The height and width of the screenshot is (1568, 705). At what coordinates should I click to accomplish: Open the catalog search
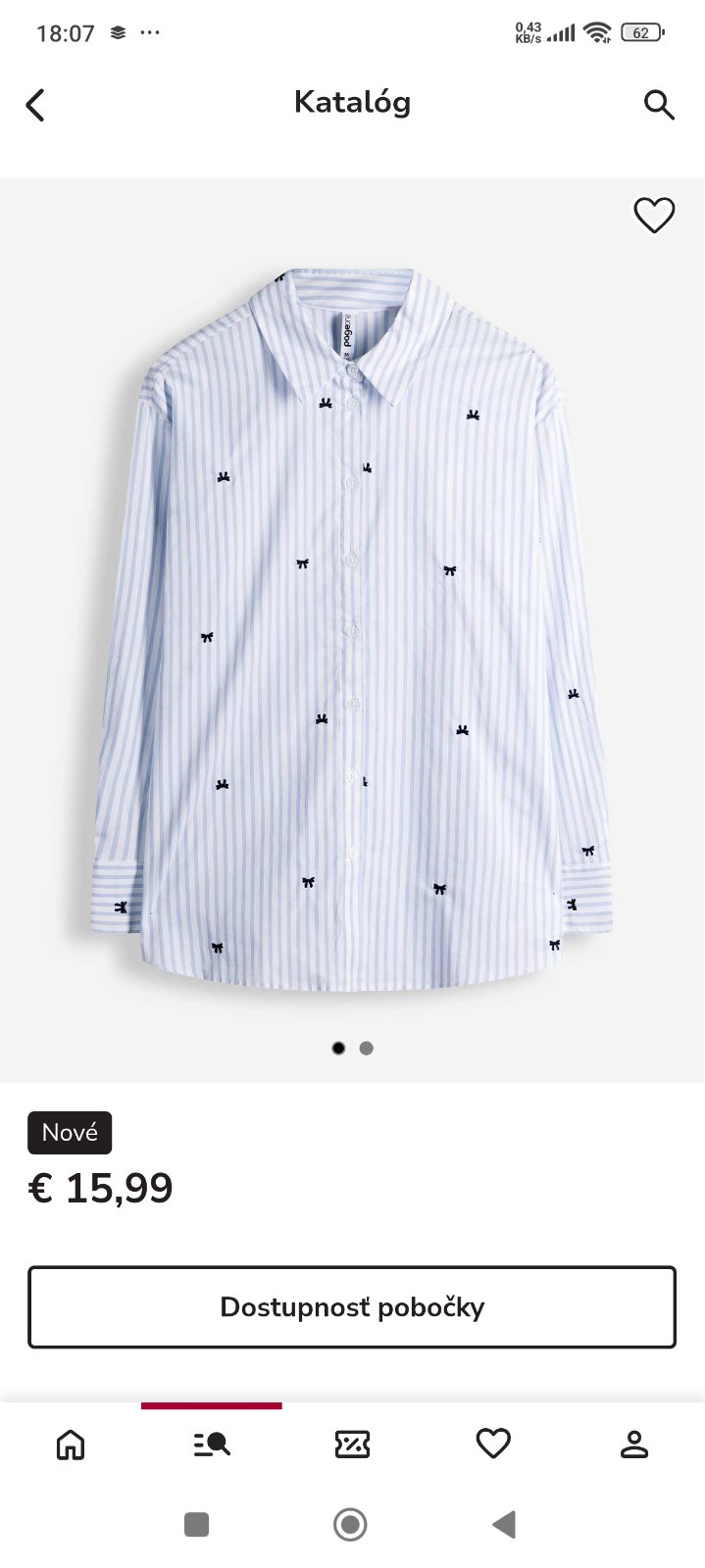[x=659, y=104]
